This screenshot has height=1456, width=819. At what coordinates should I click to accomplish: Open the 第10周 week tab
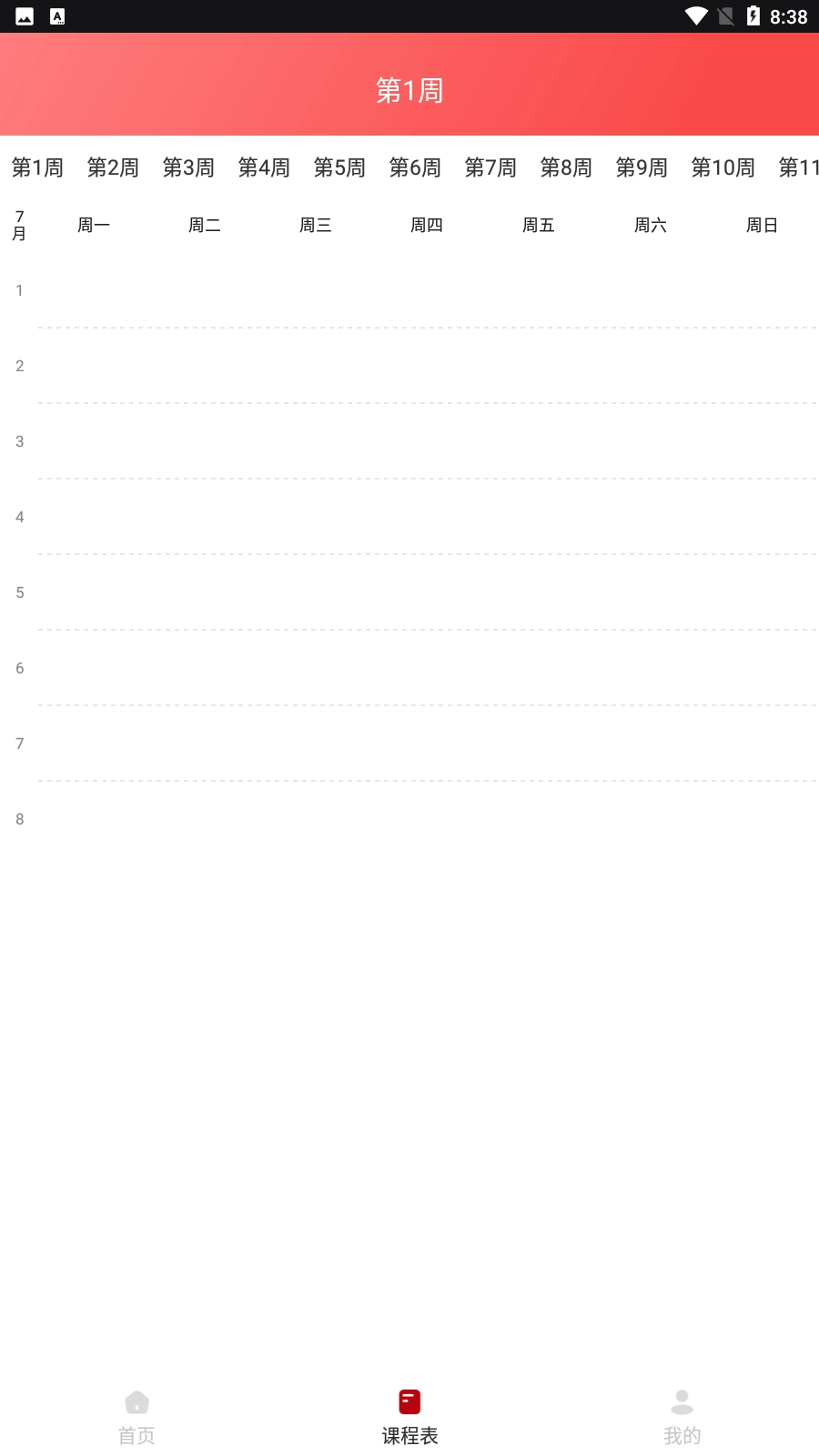coord(723,167)
